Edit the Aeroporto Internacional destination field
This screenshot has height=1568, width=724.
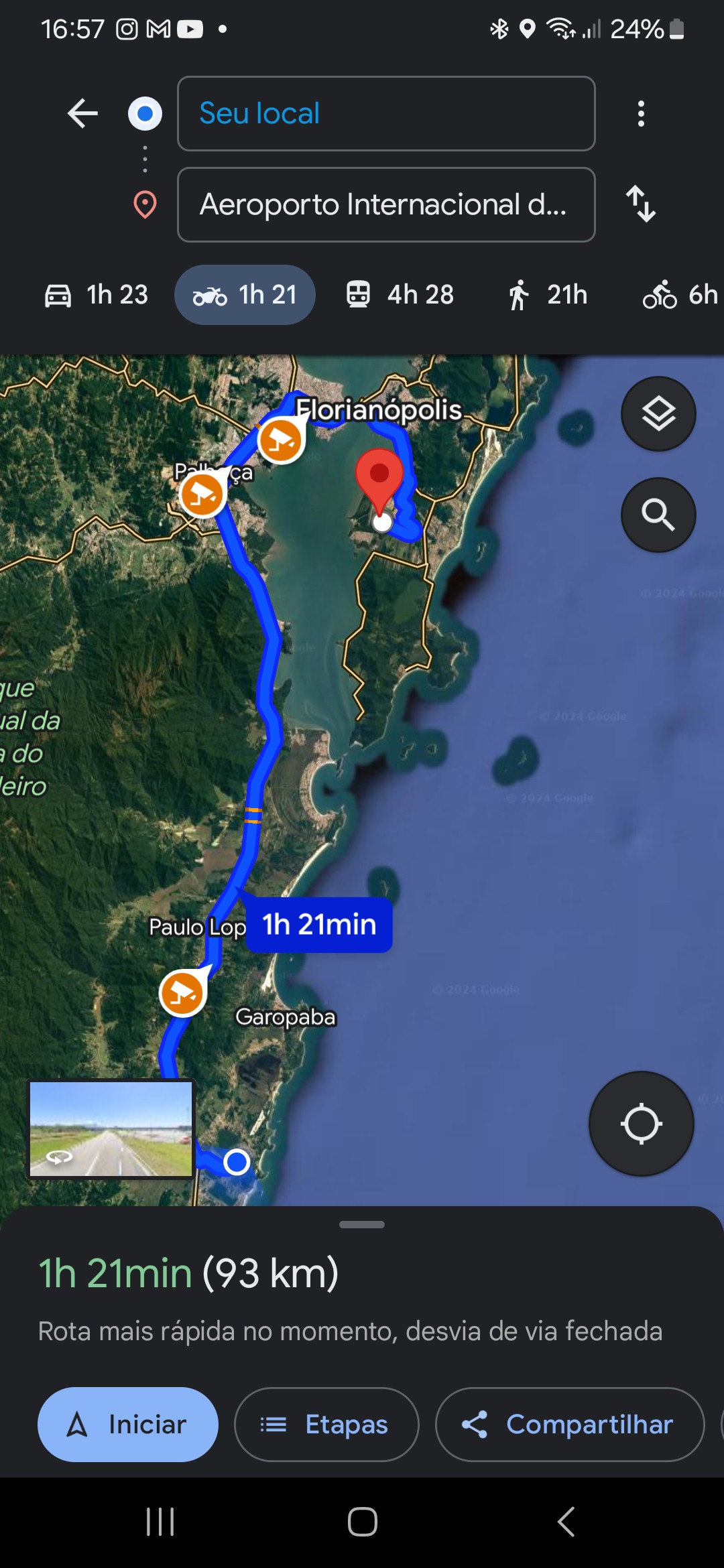tap(385, 204)
